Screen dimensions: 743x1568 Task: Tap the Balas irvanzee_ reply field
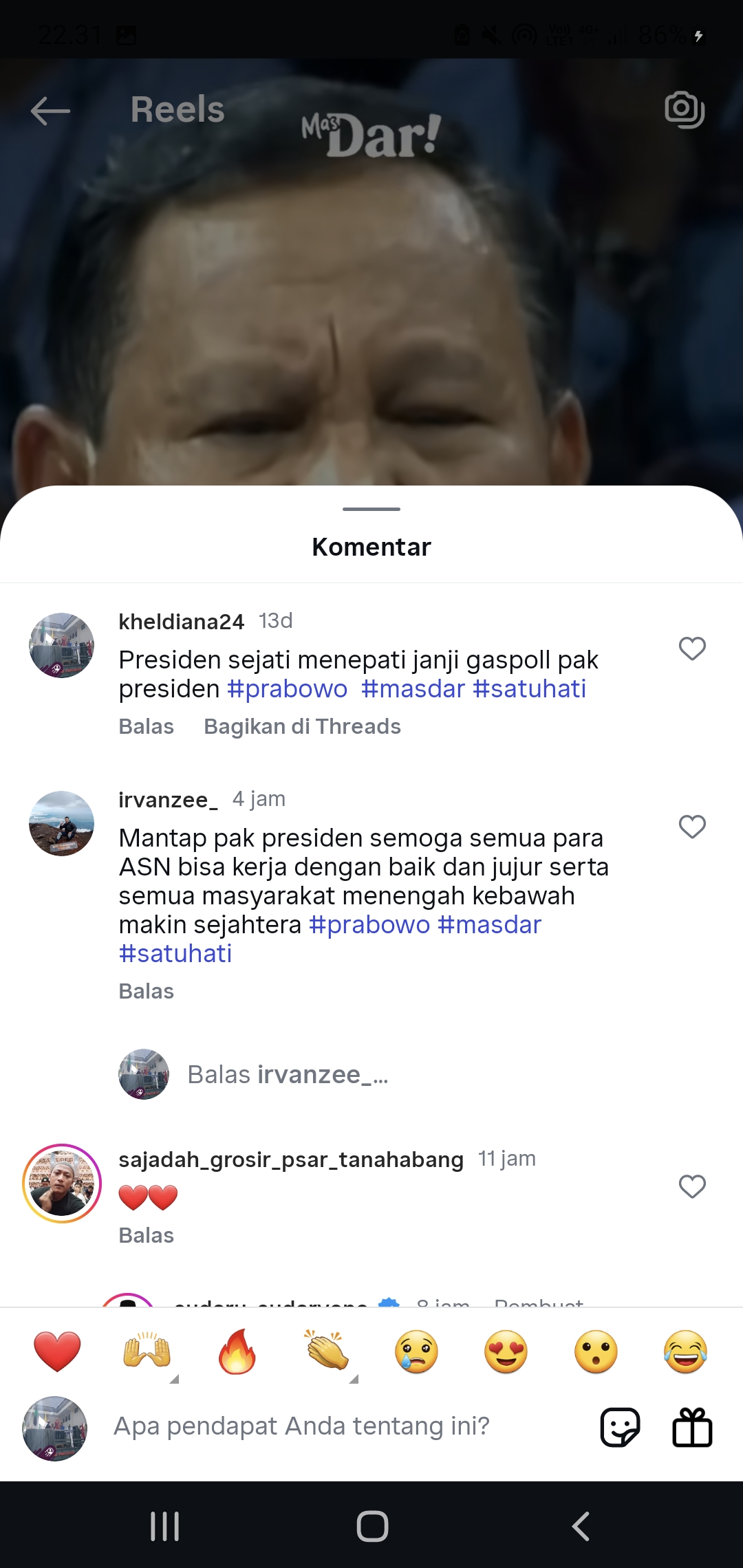coord(288,1074)
